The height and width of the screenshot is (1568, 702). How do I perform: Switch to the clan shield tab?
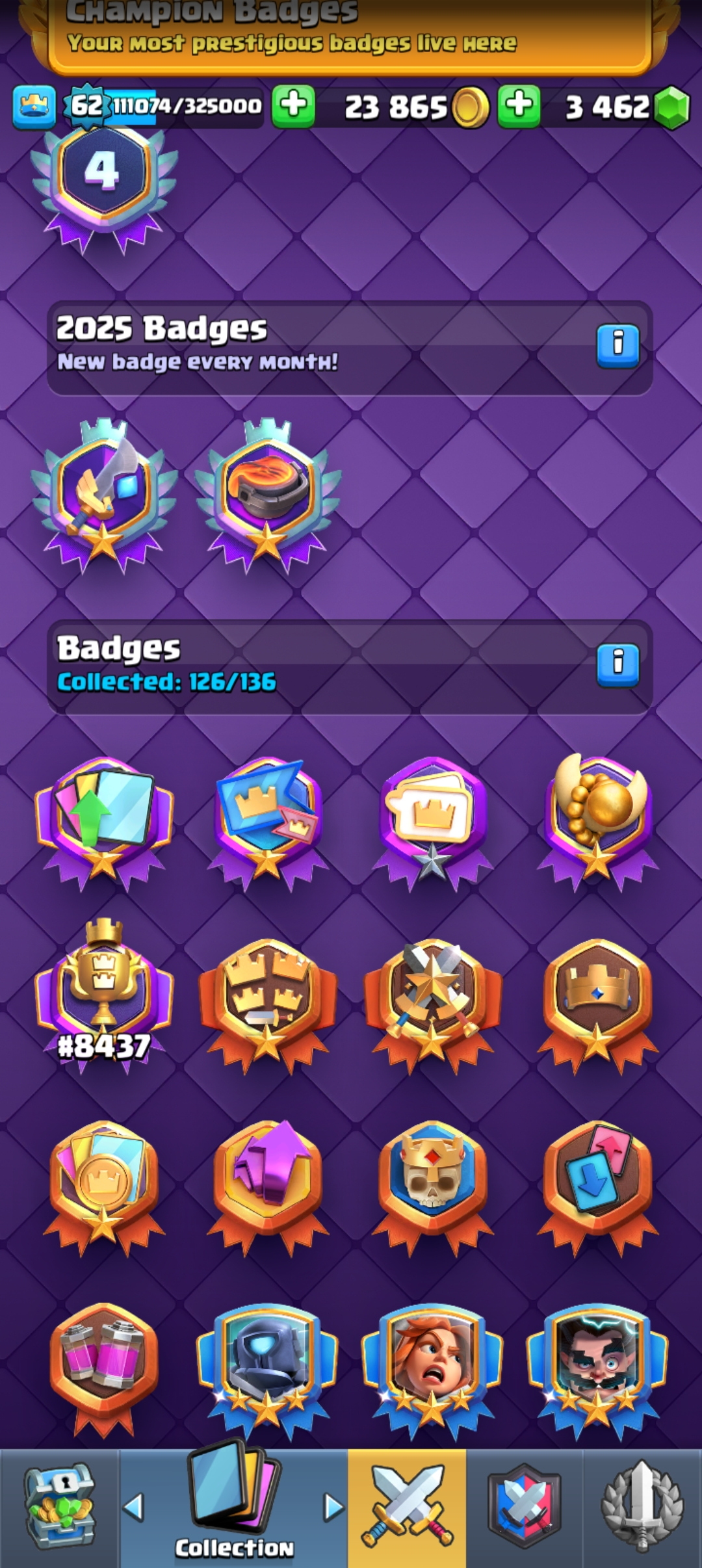[525, 1508]
